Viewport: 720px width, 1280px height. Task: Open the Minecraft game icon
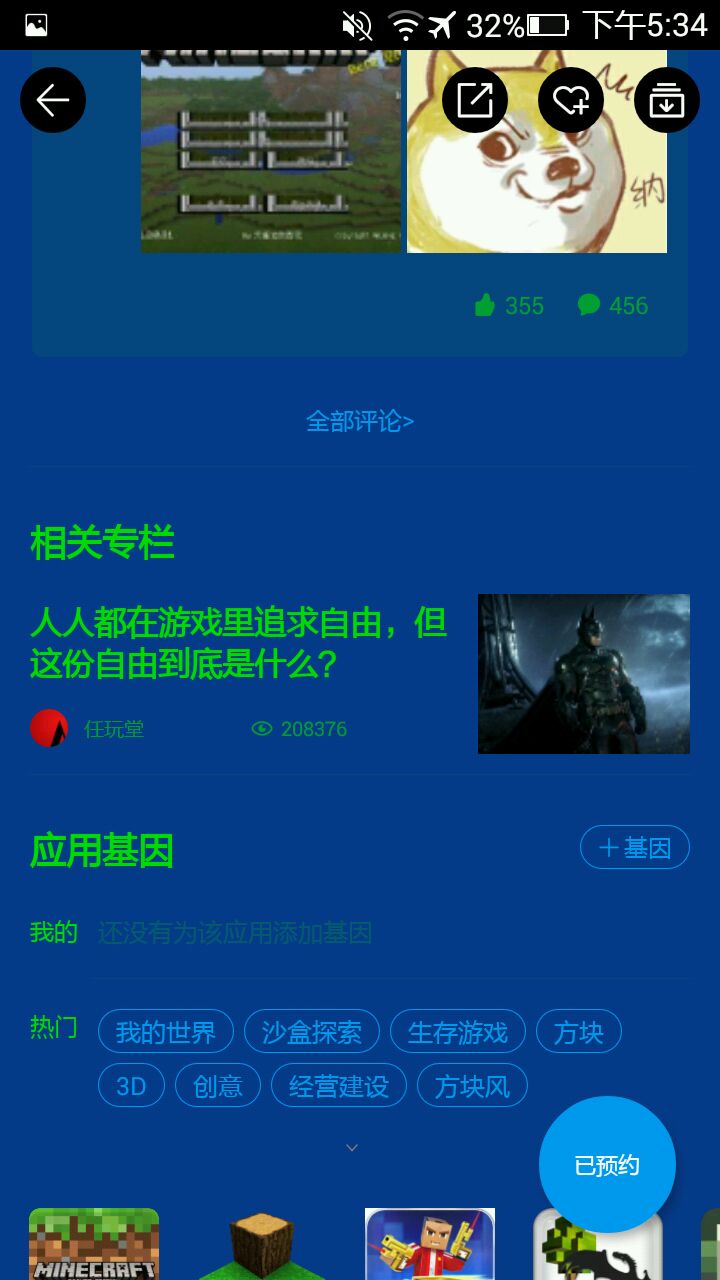[x=94, y=1245]
